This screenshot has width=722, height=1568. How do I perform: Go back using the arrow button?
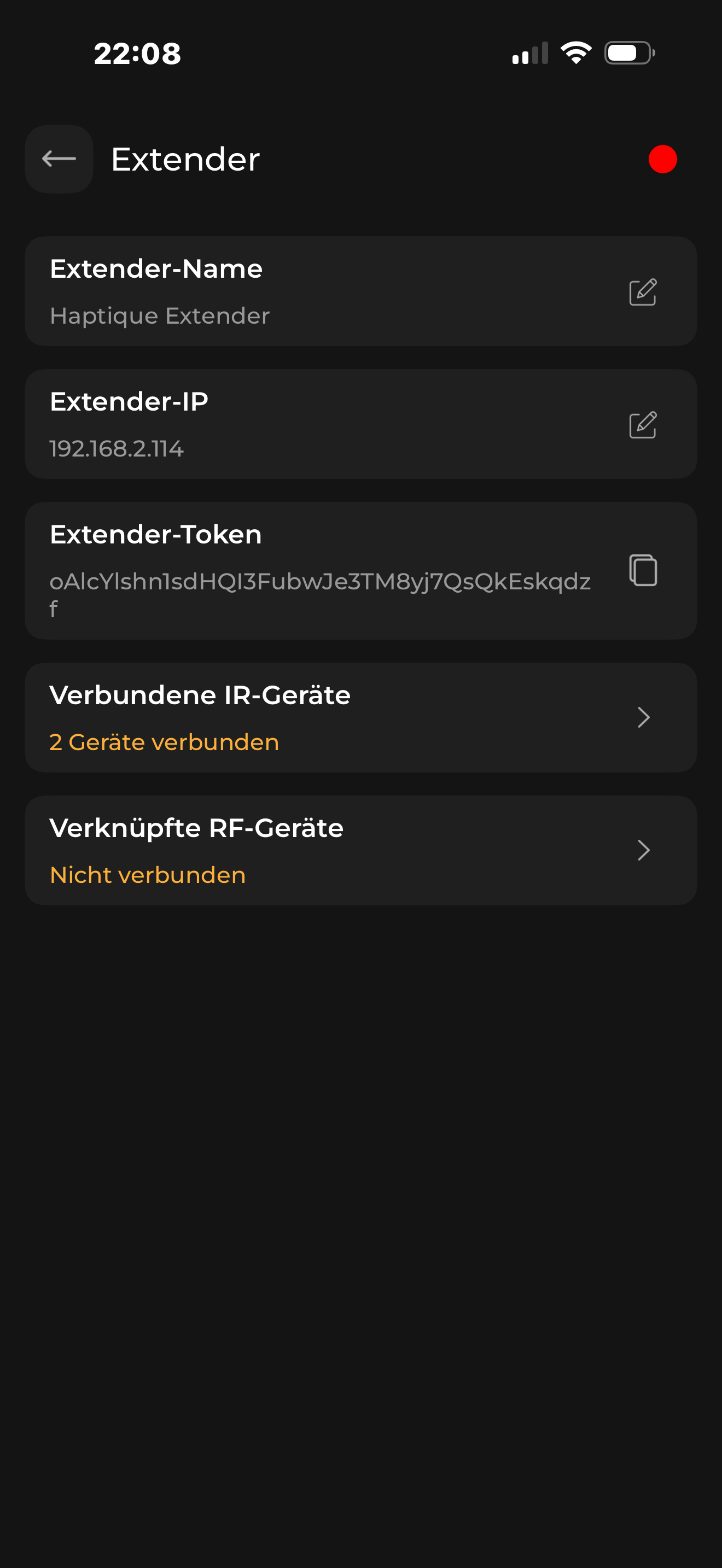point(59,159)
